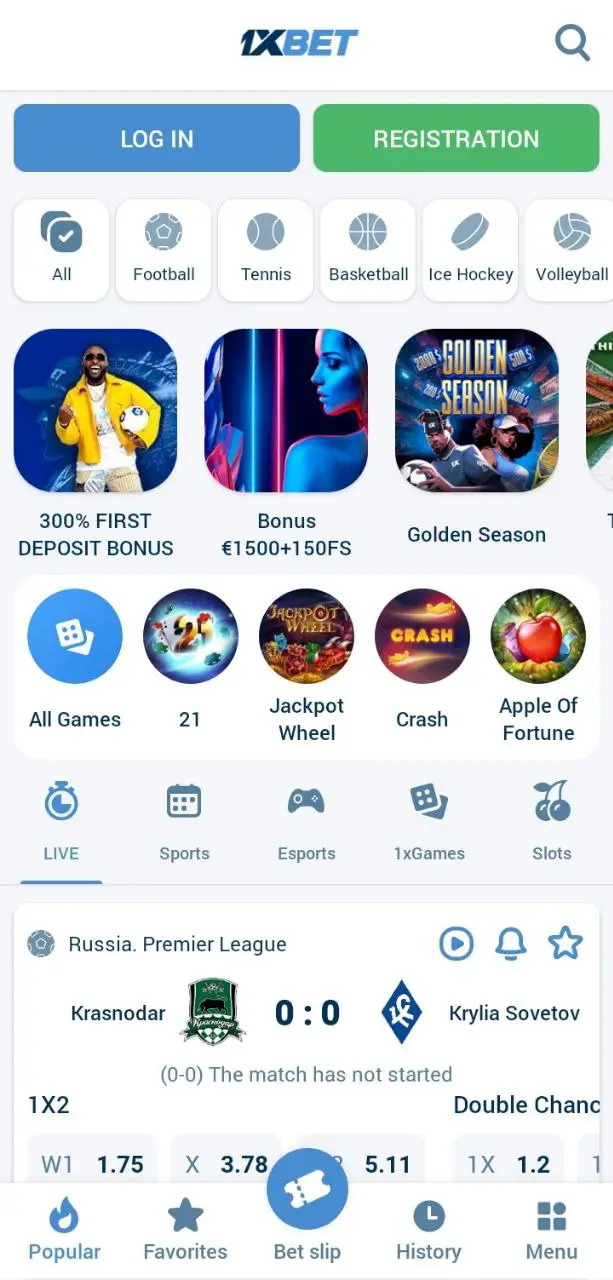Open the search magnifier icon
This screenshot has height=1280, width=613.
[x=573, y=43]
